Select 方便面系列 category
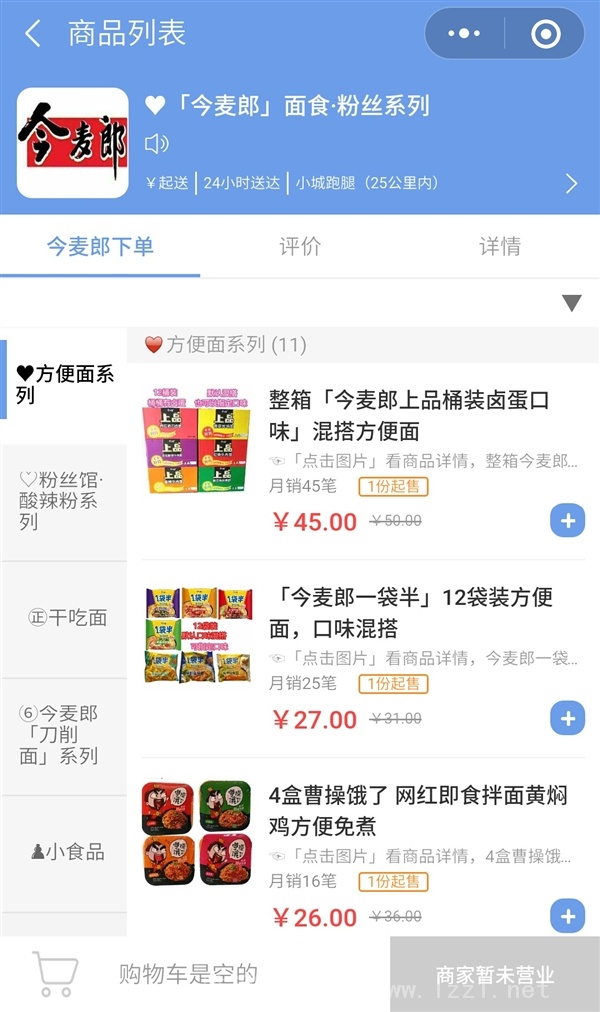600x1012 pixels. 65,384
